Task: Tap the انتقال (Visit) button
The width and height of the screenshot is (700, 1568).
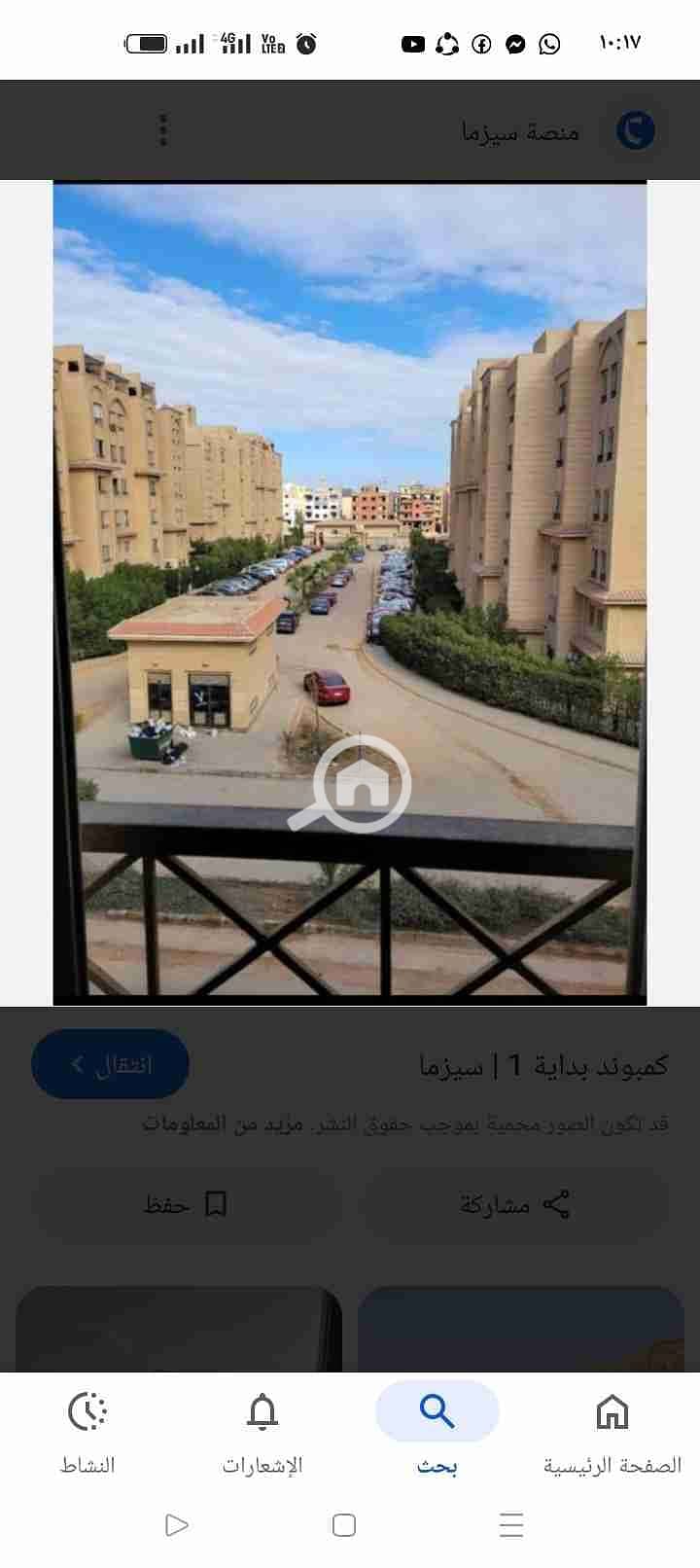Action: 110,1064
